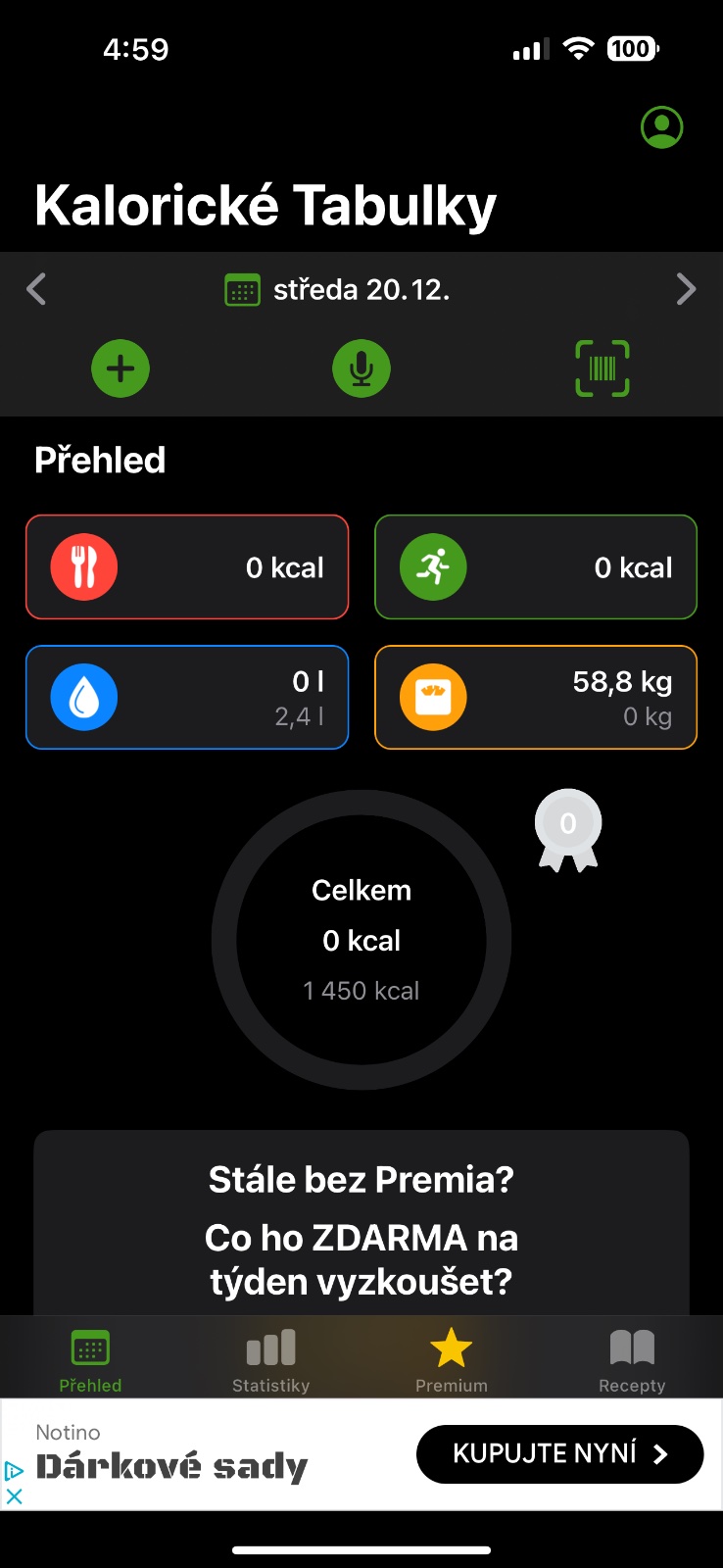The width and height of the screenshot is (723, 1568).
Task: Go to the previous day
Action: pos(37,289)
